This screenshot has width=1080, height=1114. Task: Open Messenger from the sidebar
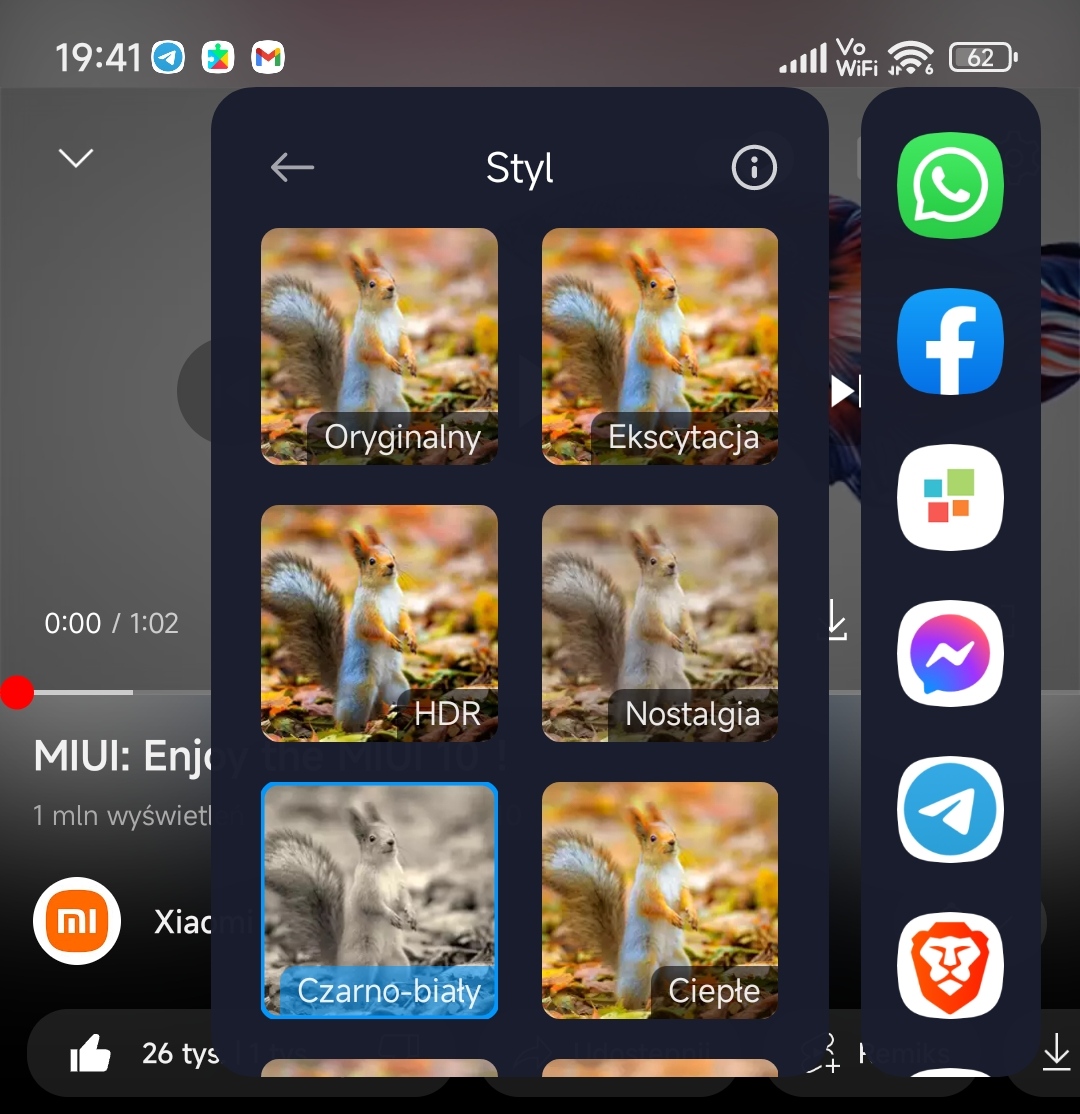[950, 654]
